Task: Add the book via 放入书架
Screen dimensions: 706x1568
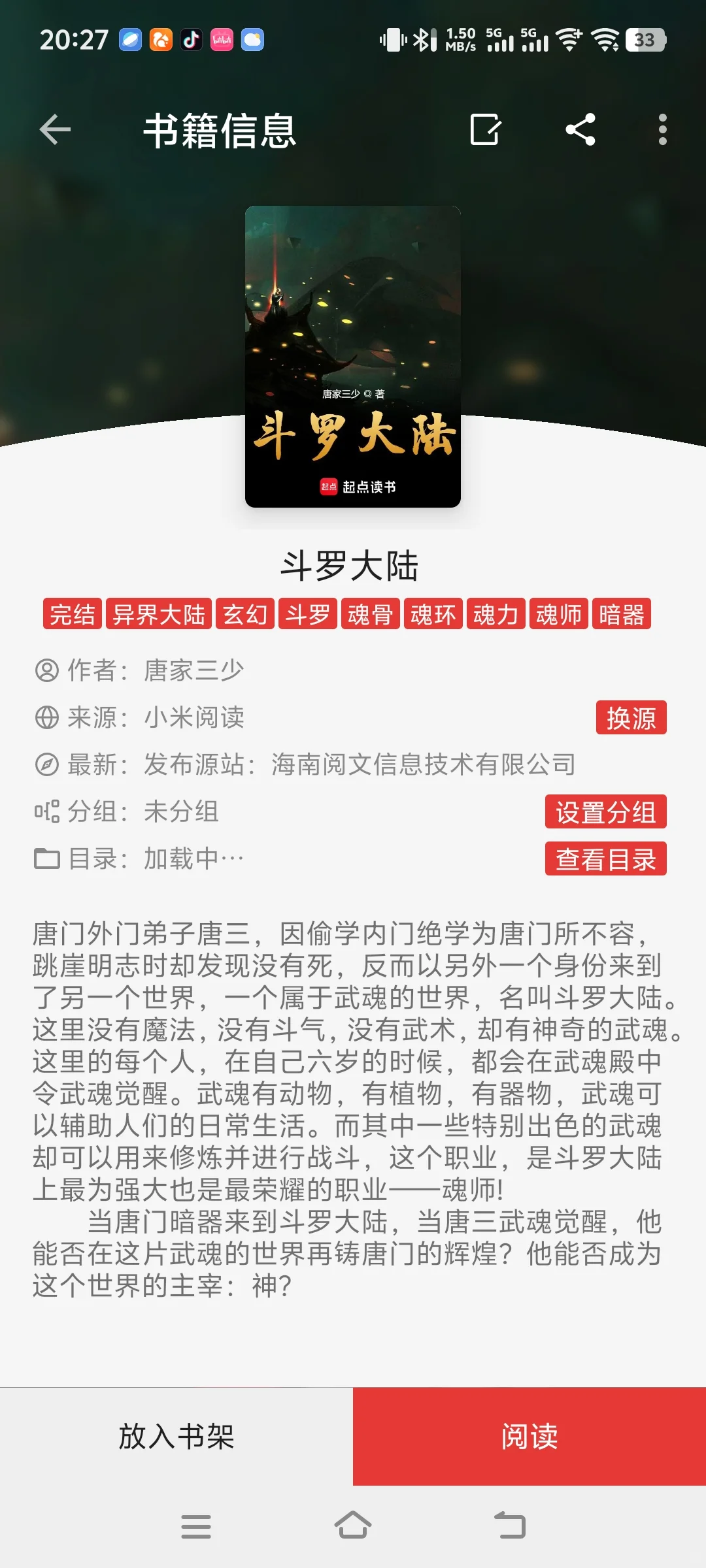Action: coord(176,1436)
